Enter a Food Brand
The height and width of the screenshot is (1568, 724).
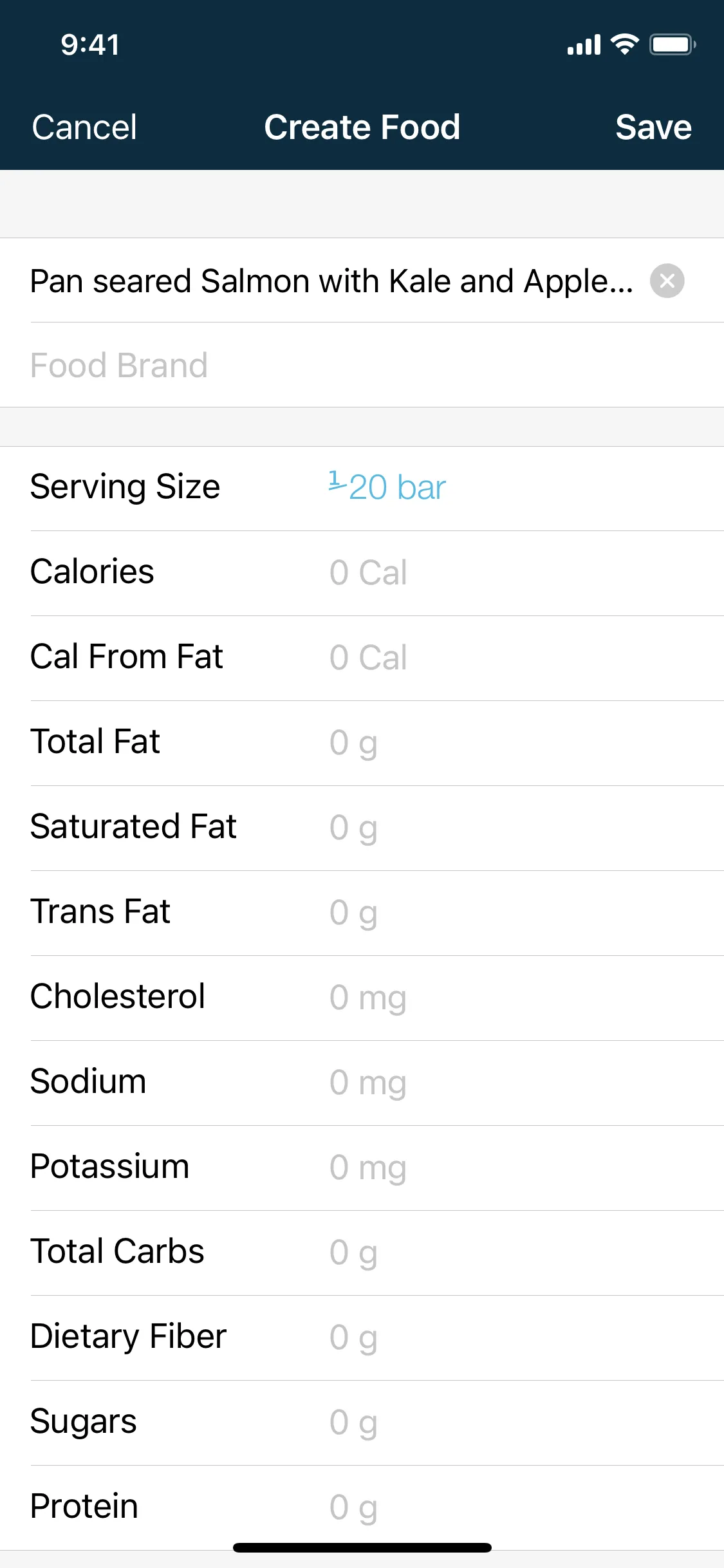click(x=360, y=365)
